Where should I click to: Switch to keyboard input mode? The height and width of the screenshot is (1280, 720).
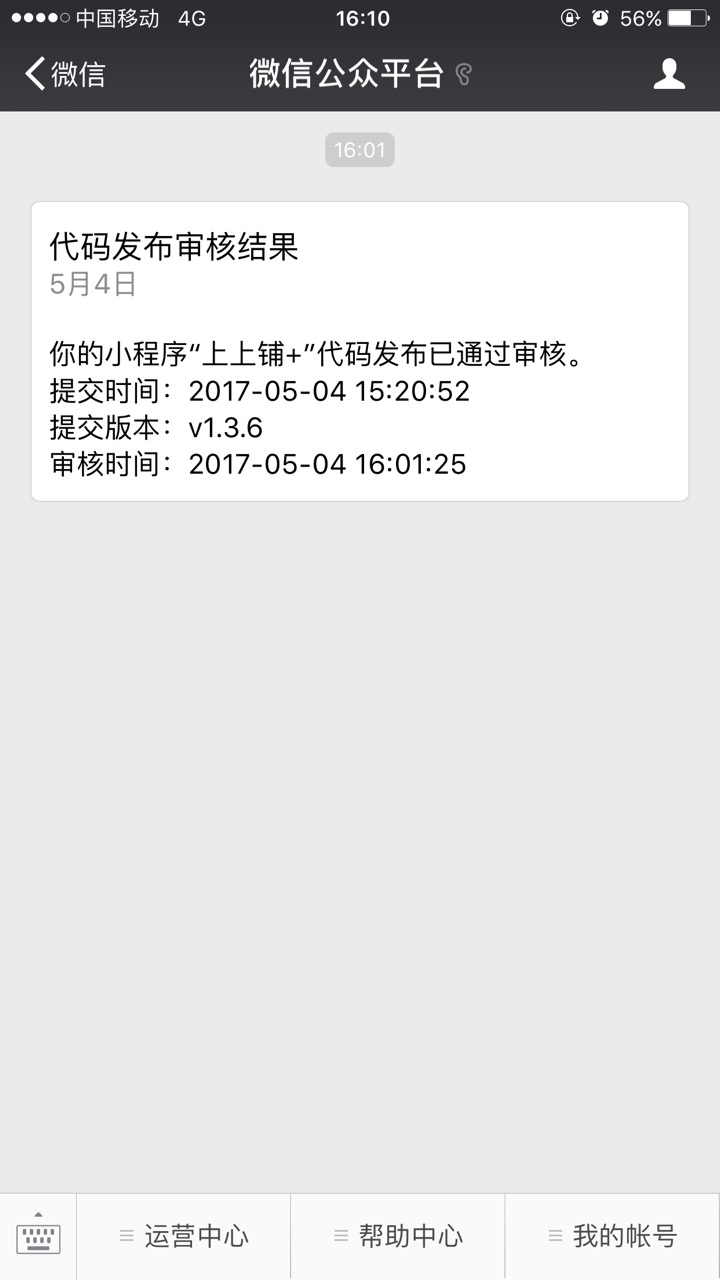38,1237
